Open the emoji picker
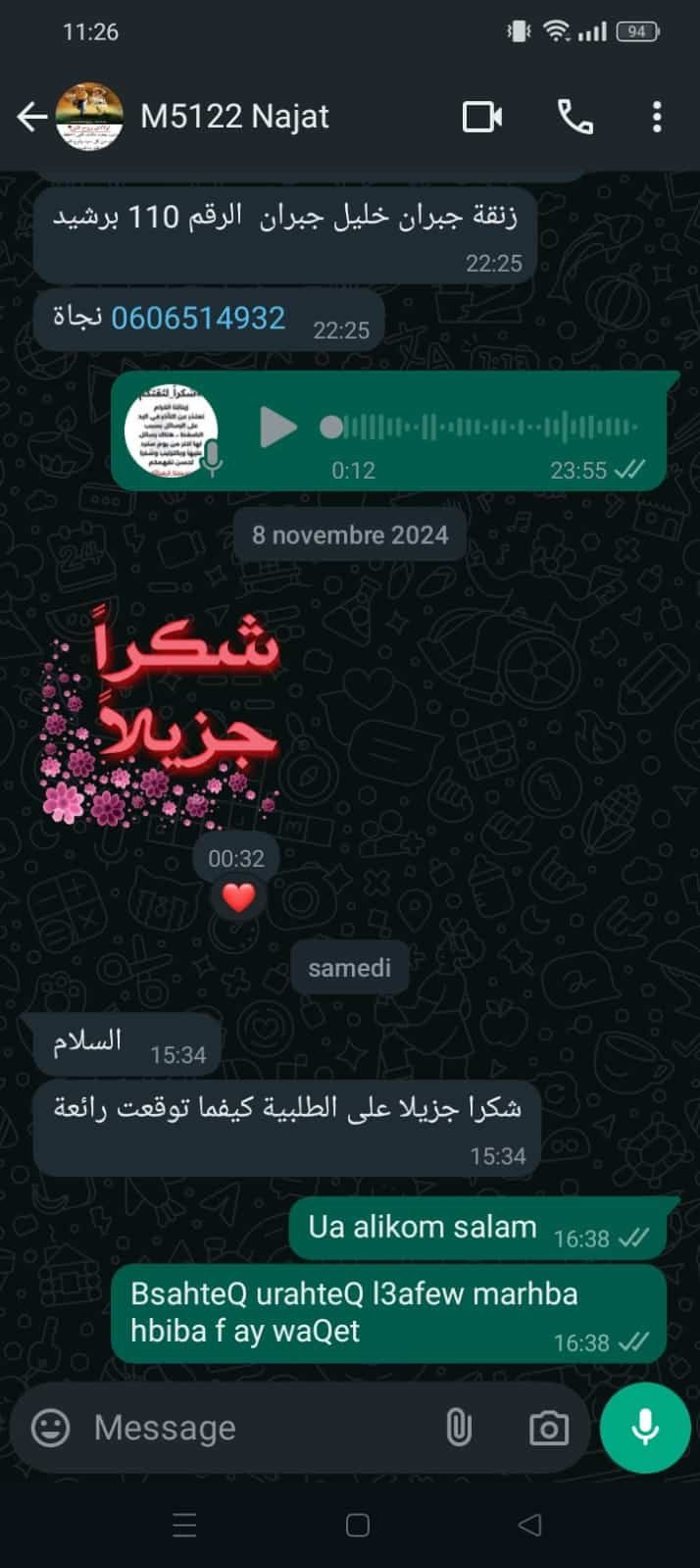The image size is (700, 1568). click(x=51, y=1428)
